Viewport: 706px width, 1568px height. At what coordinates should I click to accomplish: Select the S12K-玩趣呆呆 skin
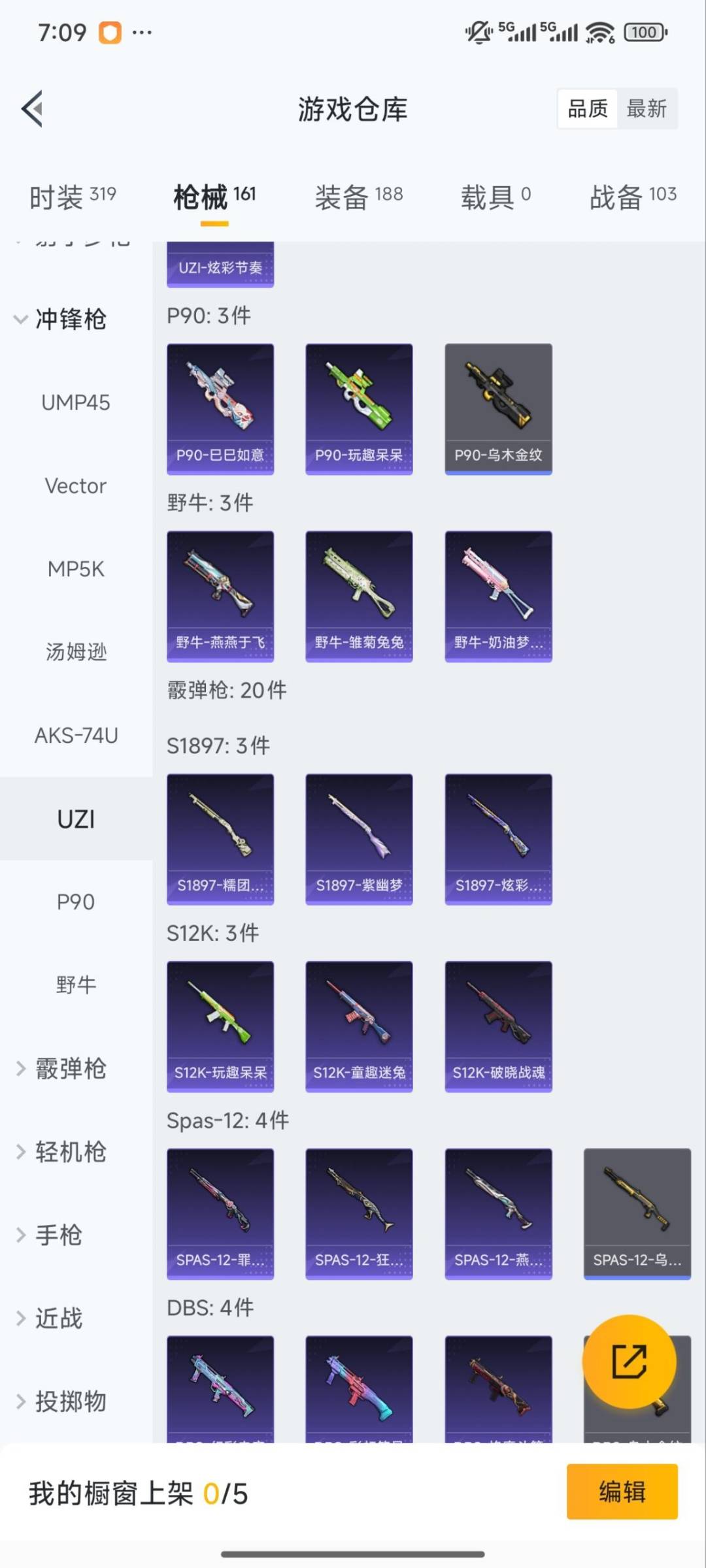pos(220,1026)
